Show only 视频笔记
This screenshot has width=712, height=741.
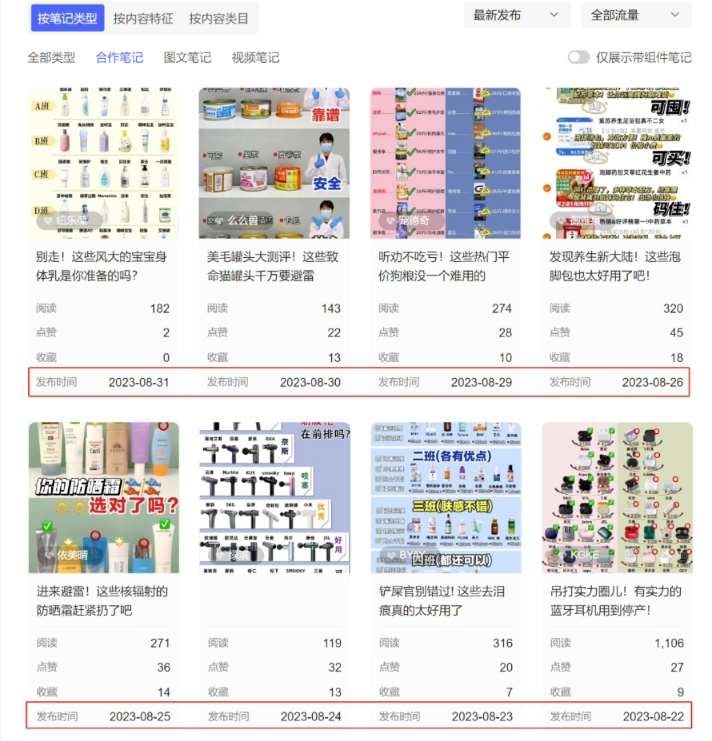click(255, 58)
